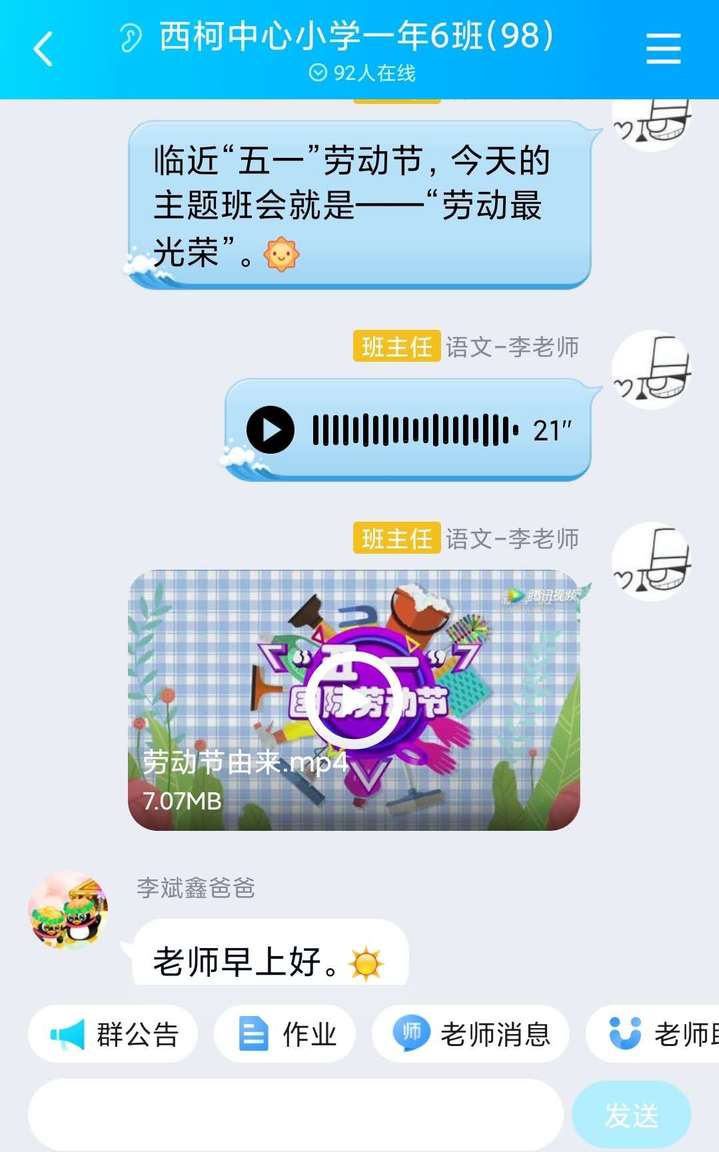719x1152 pixels.
Task: Go back from the class group chat
Action: (x=43, y=48)
